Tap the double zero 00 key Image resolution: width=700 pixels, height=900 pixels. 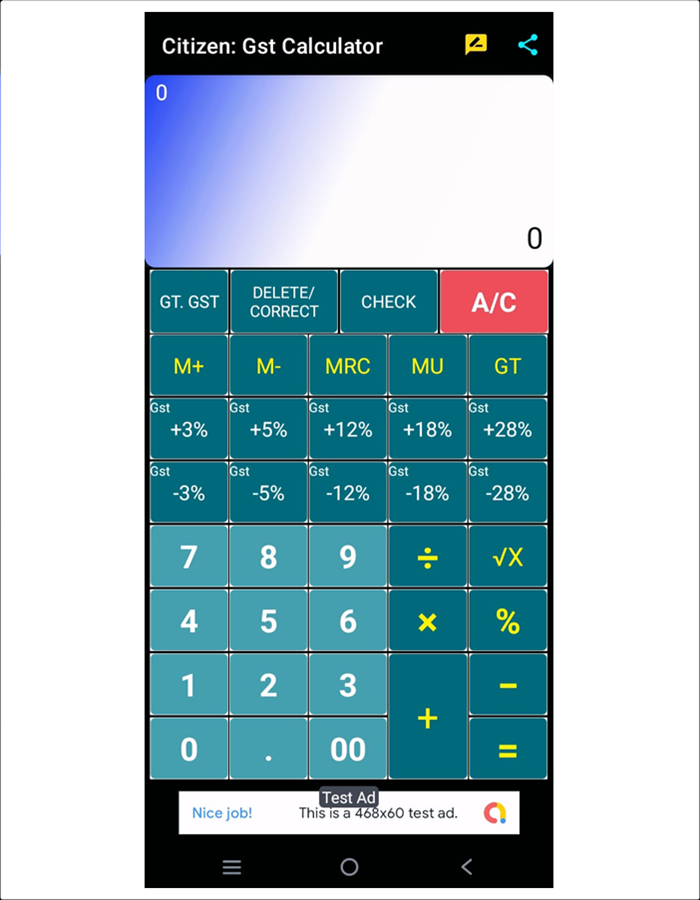(348, 749)
